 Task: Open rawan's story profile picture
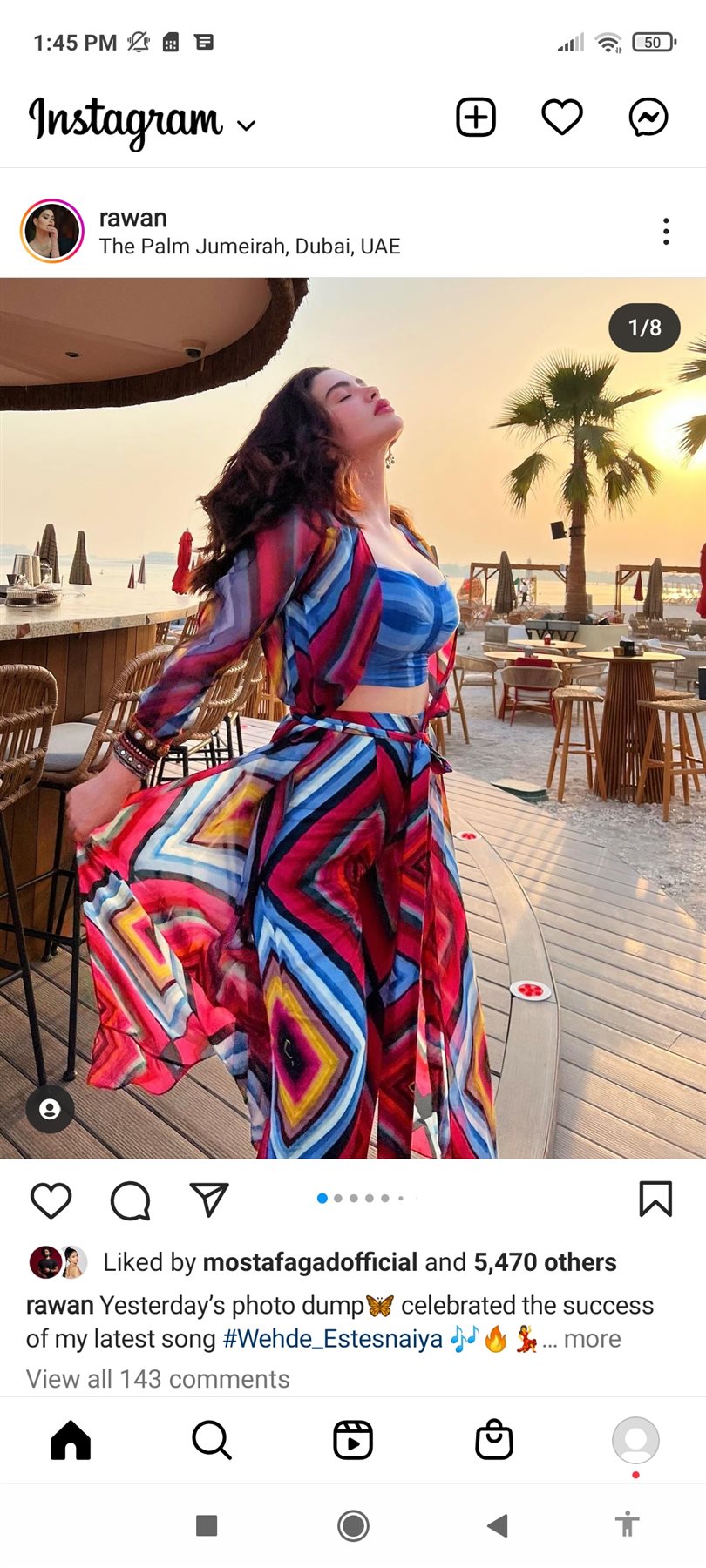52,232
